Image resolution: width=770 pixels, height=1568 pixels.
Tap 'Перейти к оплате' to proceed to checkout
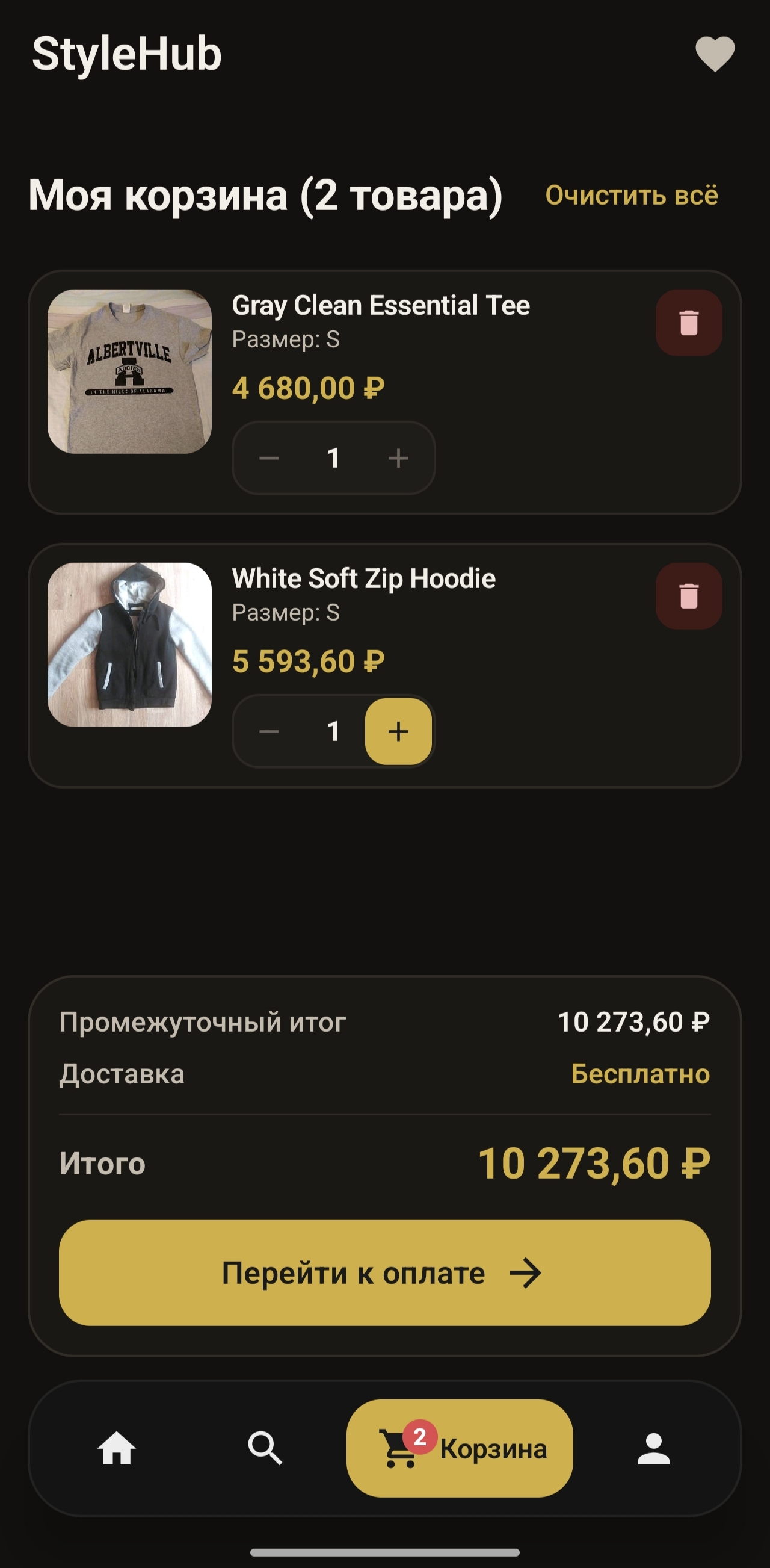(384, 1273)
